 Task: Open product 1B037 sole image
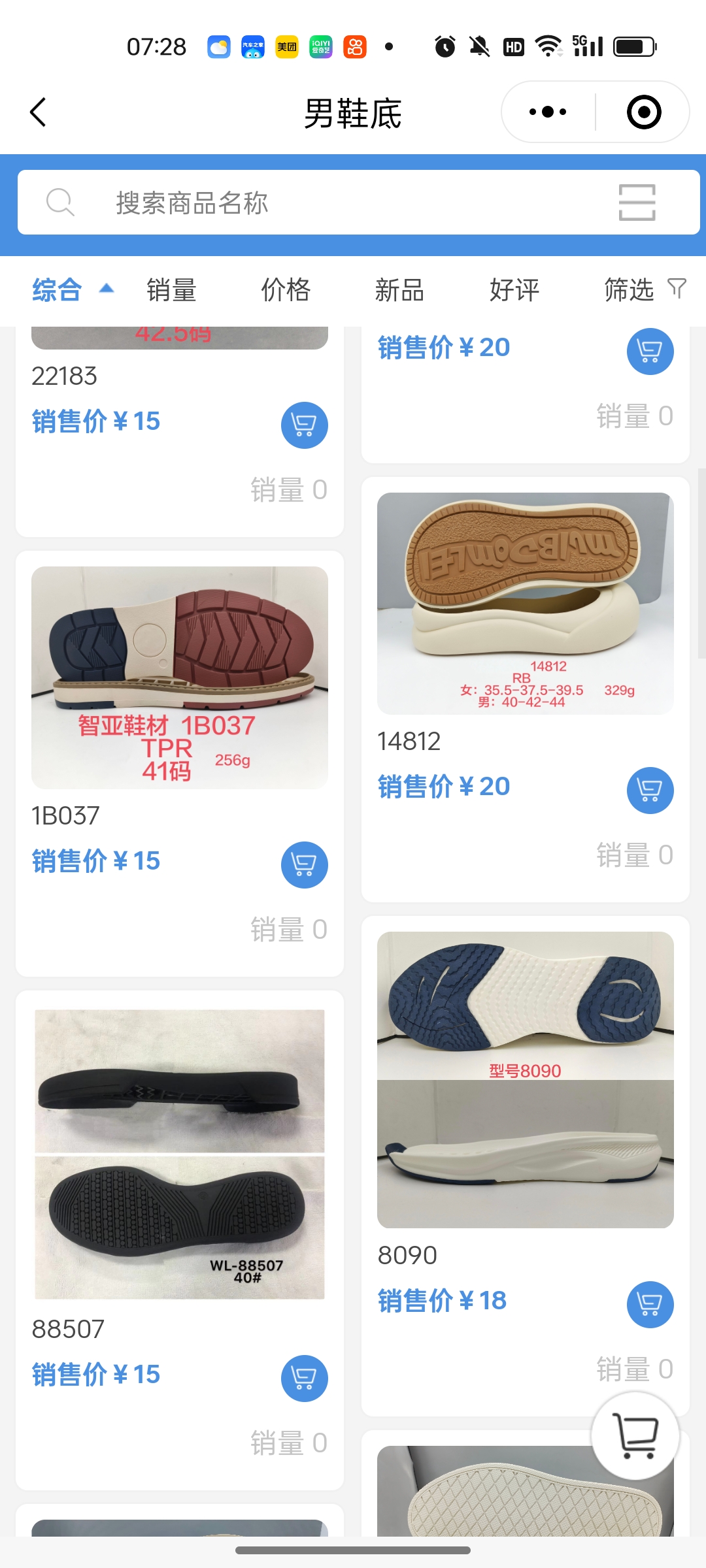pos(180,677)
